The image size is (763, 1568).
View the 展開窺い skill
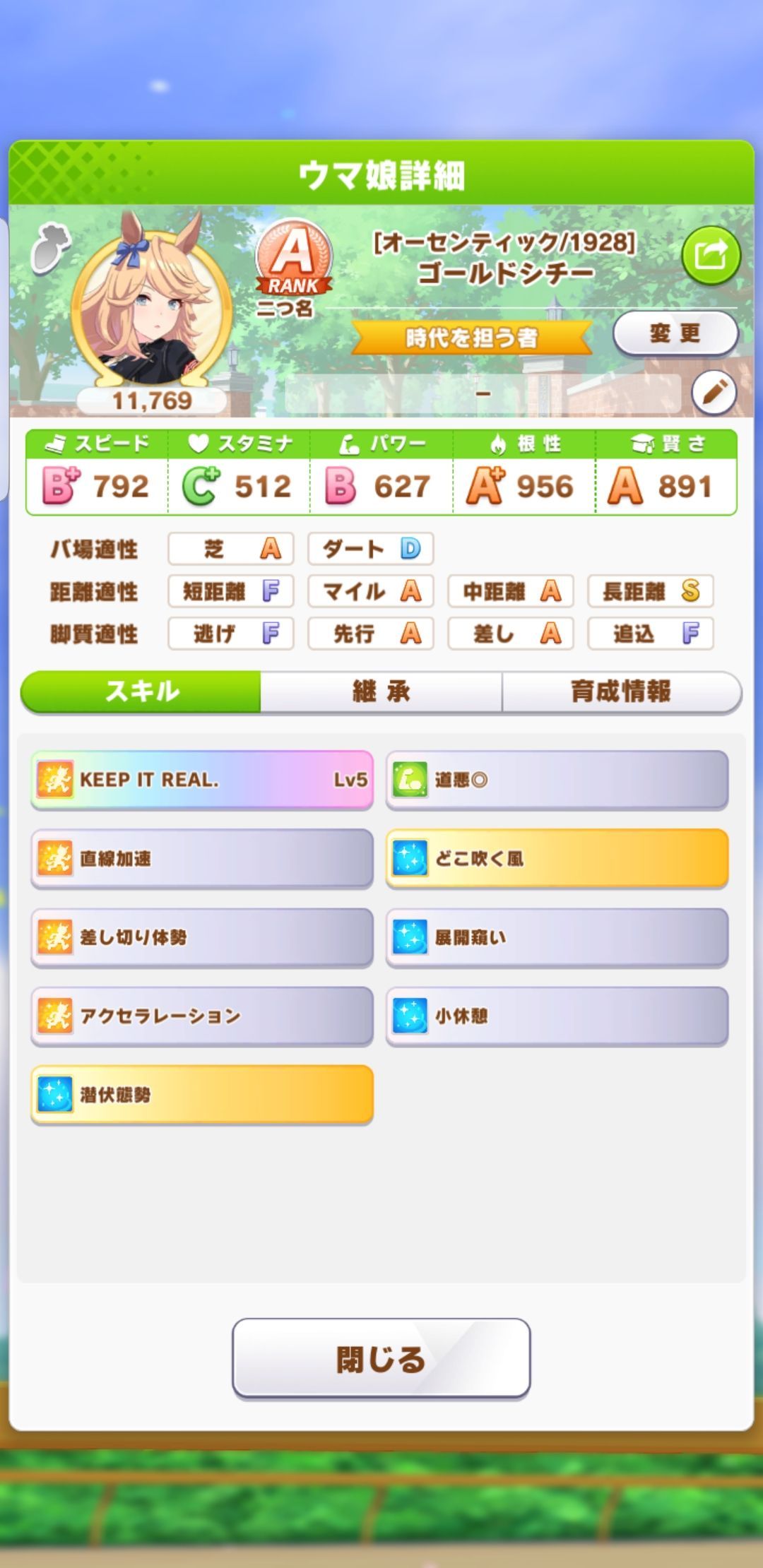(557, 937)
